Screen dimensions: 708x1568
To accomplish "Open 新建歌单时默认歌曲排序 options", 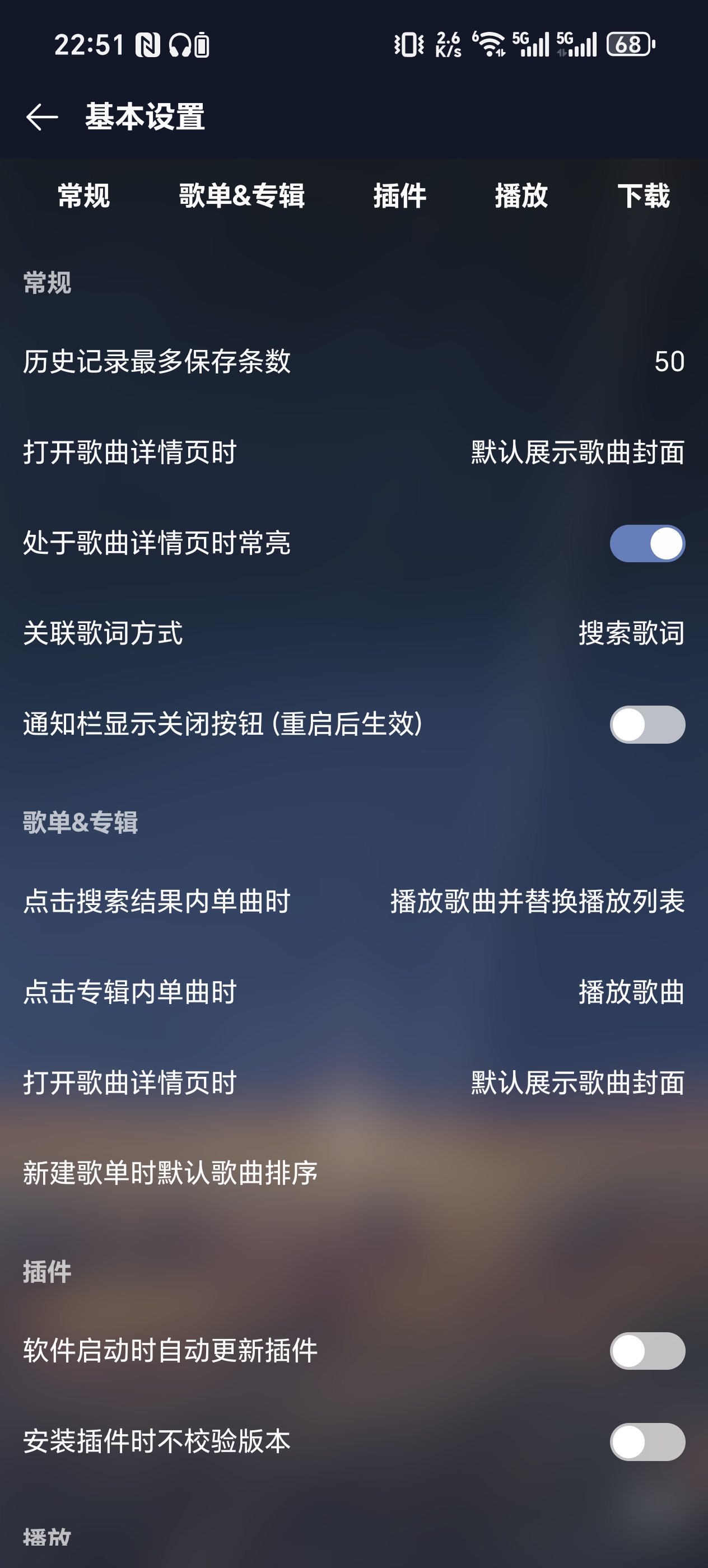I will (353, 1174).
